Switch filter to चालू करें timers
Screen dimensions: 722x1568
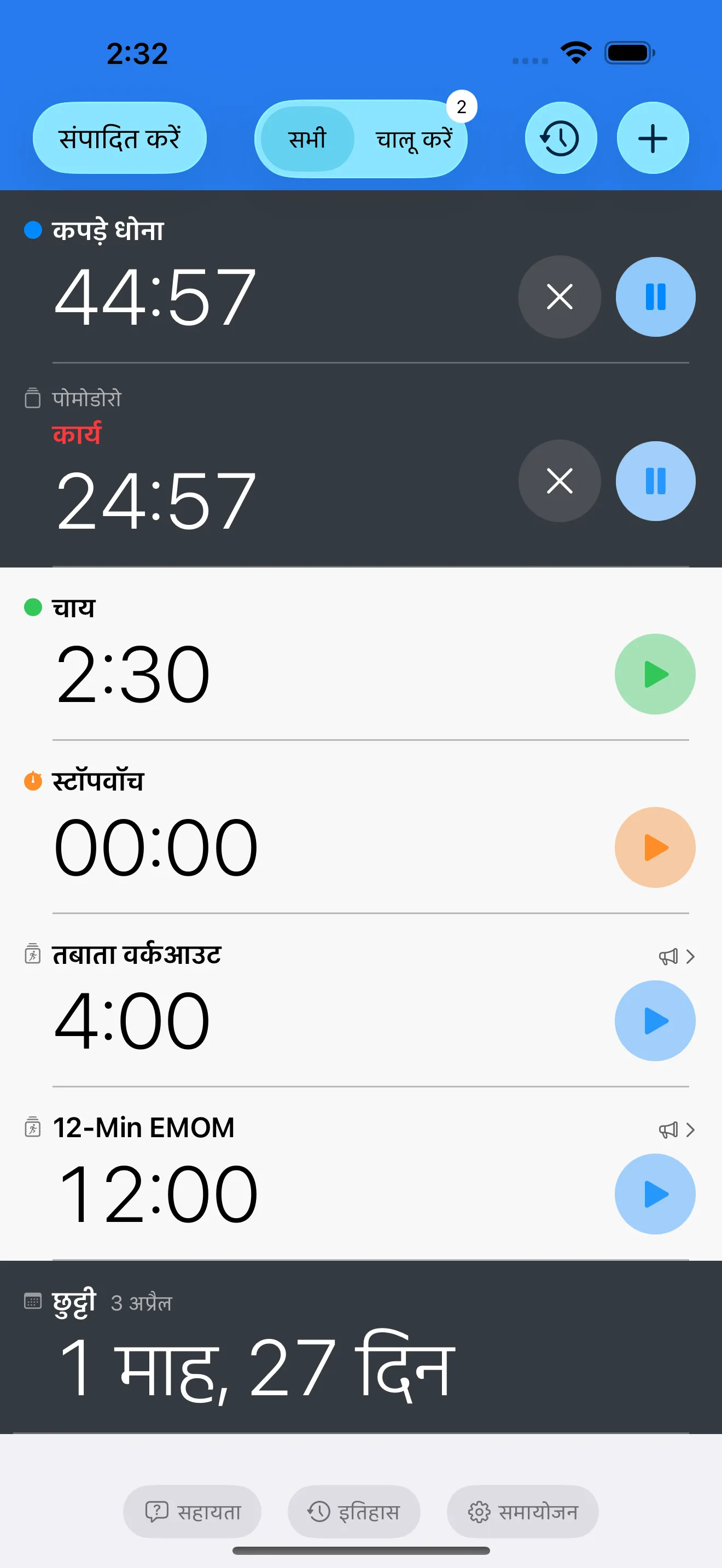[414, 138]
